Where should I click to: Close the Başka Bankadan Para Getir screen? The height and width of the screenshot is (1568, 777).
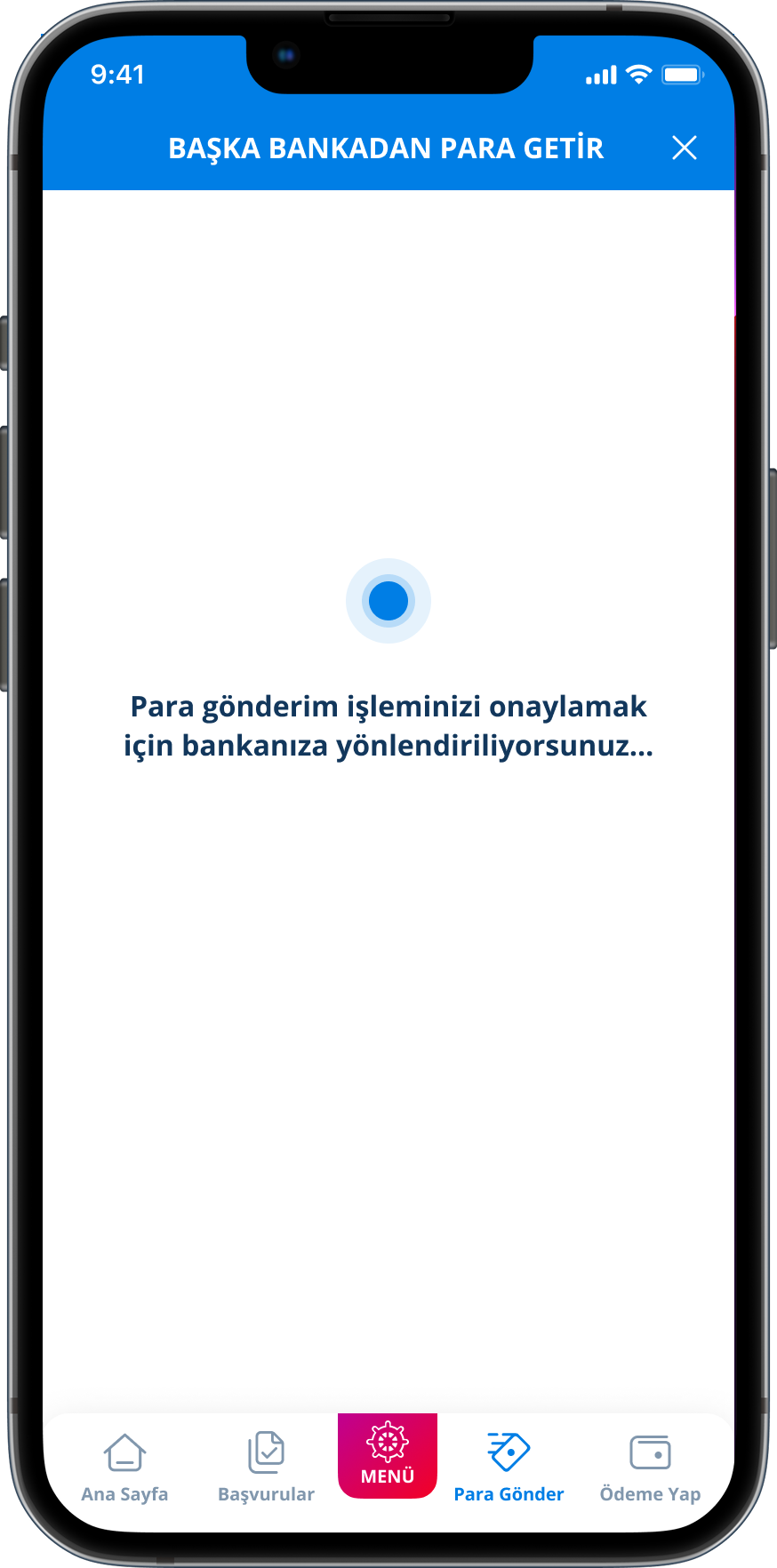pyautogui.click(x=684, y=148)
